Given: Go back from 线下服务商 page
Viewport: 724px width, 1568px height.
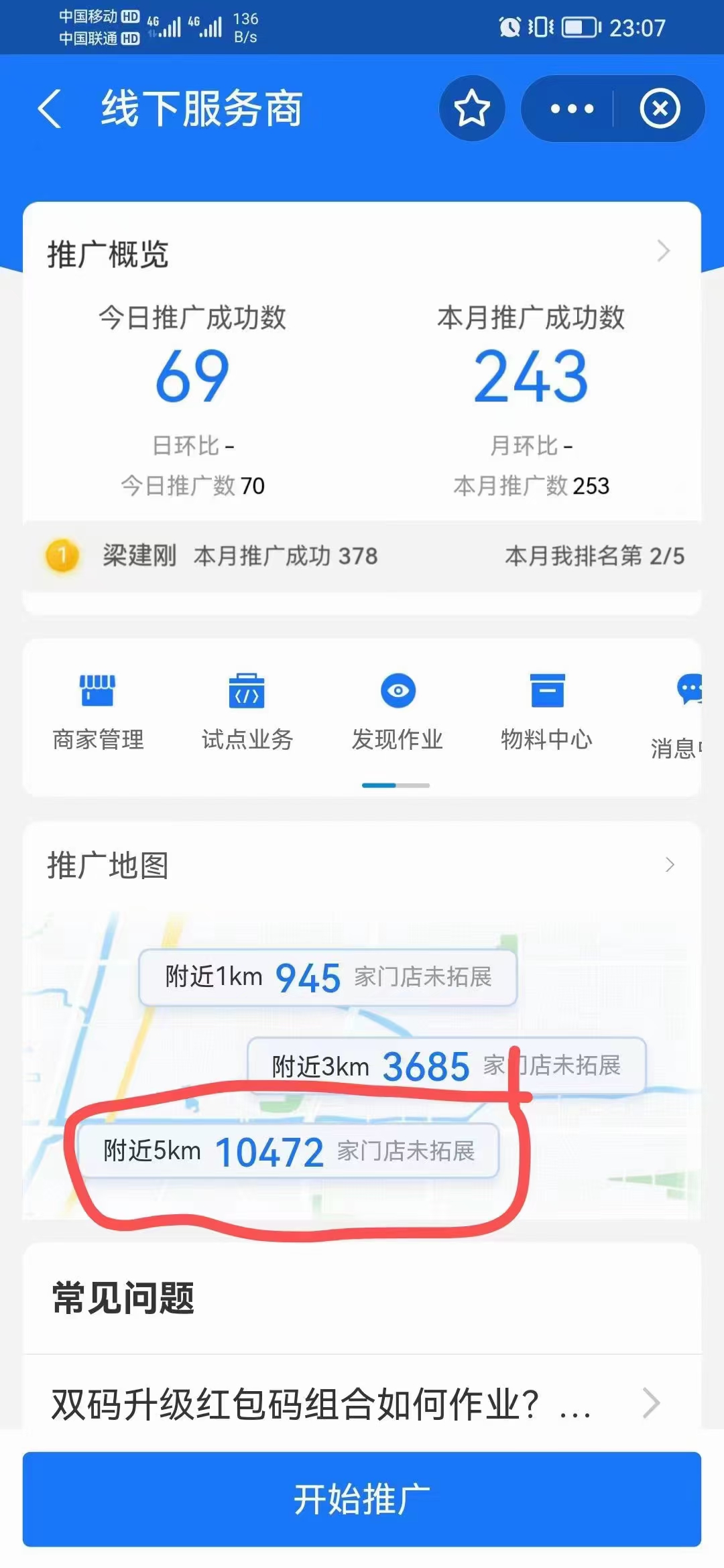Looking at the screenshot, I should coord(50,109).
